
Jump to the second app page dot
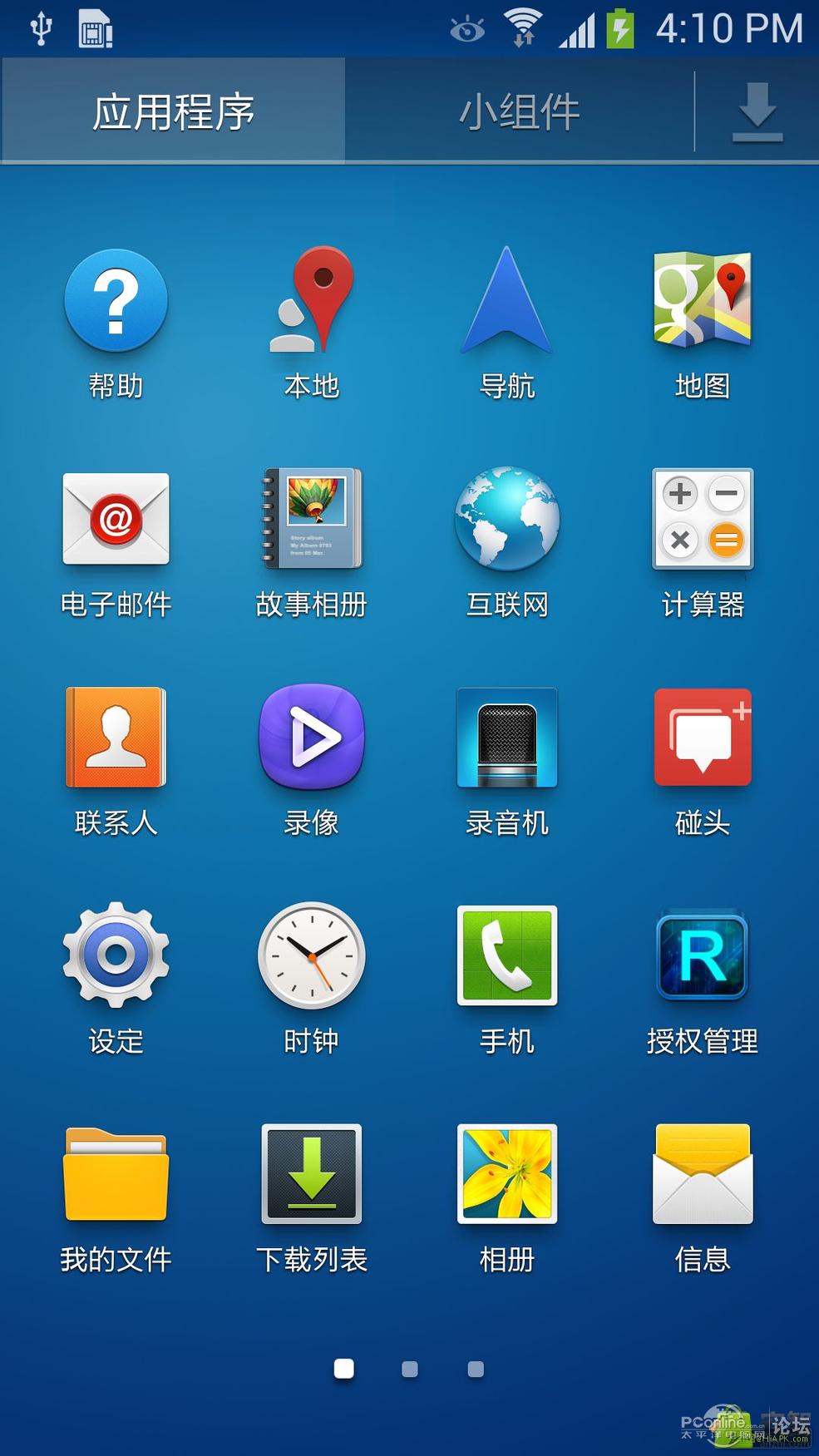[410, 1369]
